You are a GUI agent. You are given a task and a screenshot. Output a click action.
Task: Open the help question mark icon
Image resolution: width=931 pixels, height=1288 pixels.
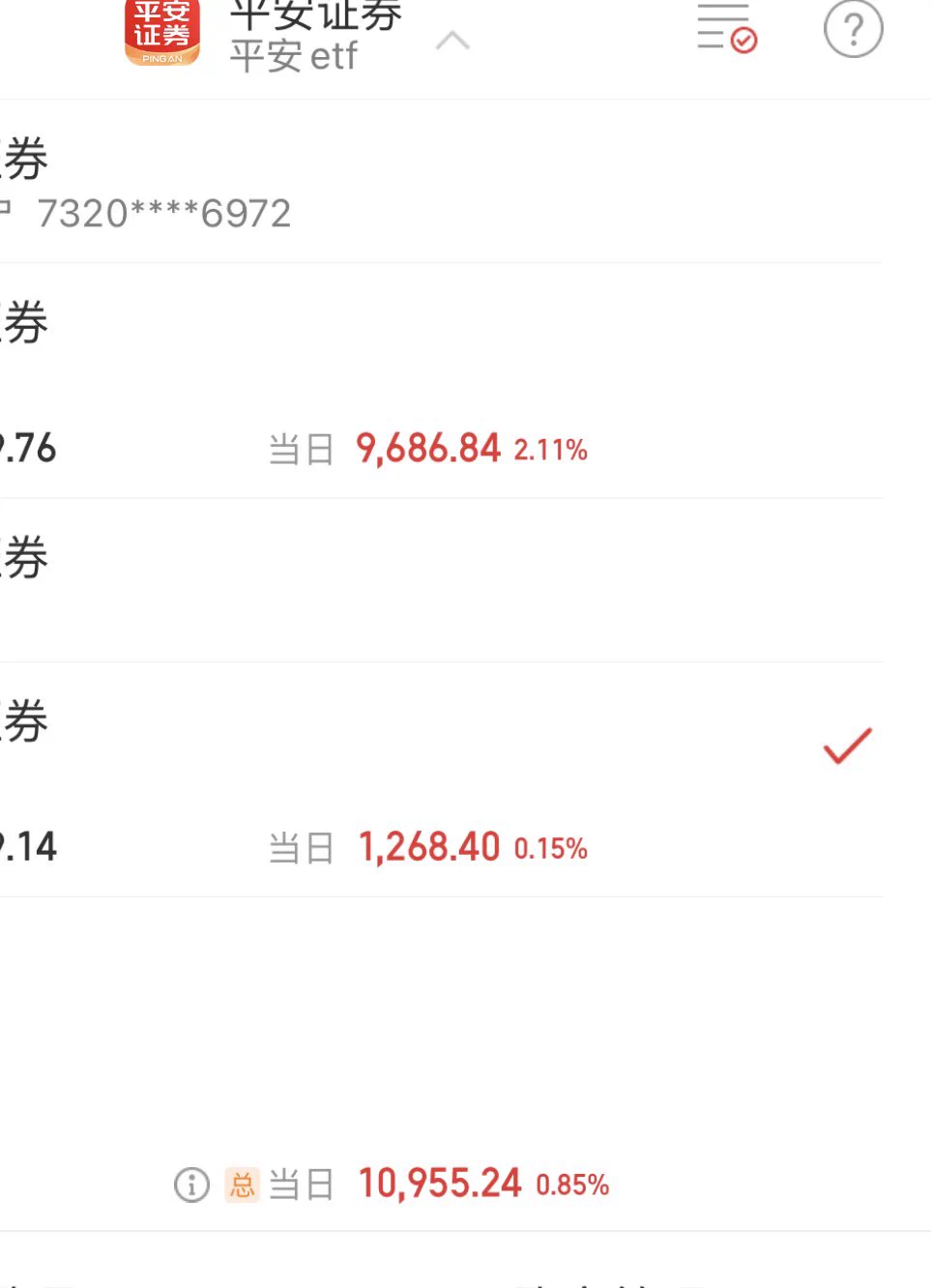pos(853,30)
